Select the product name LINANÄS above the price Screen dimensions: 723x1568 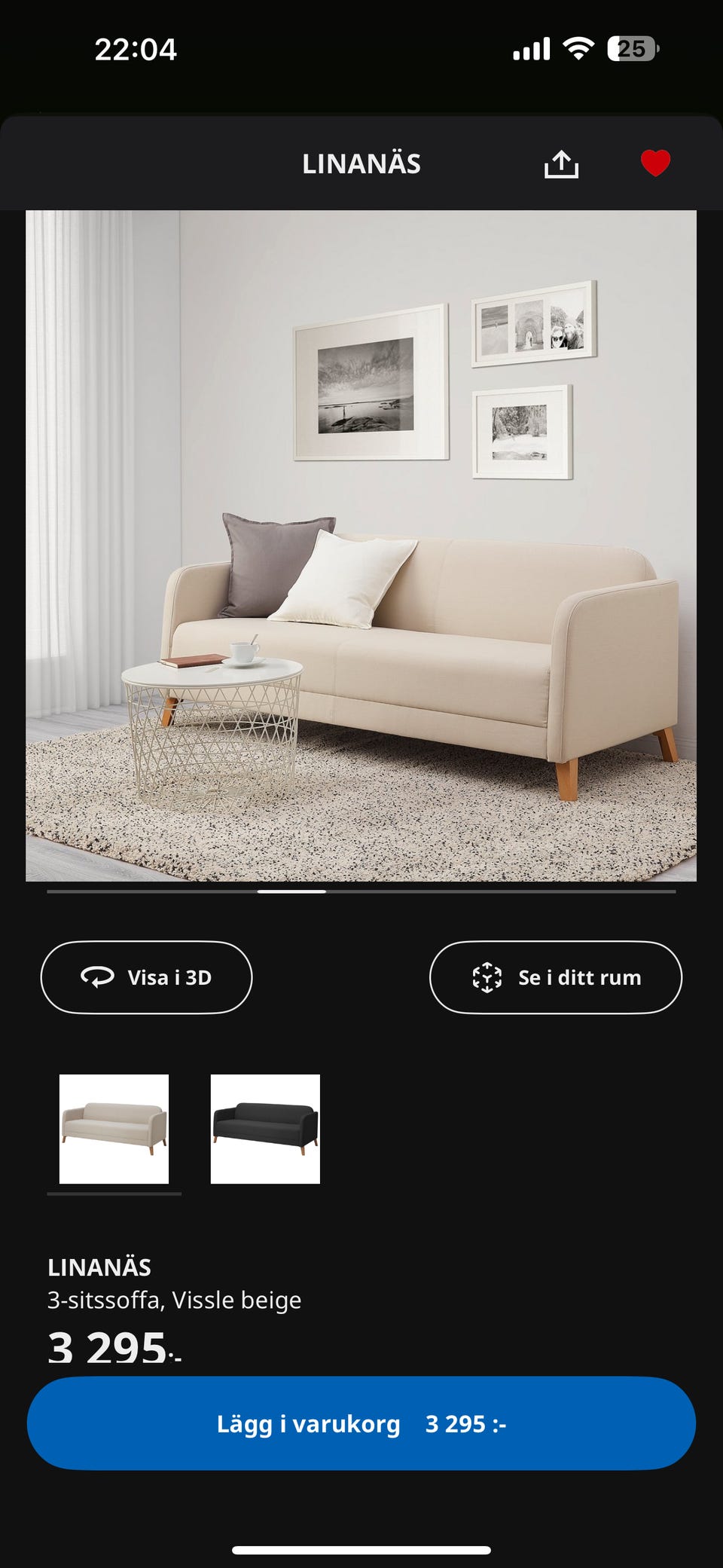pos(99,1264)
